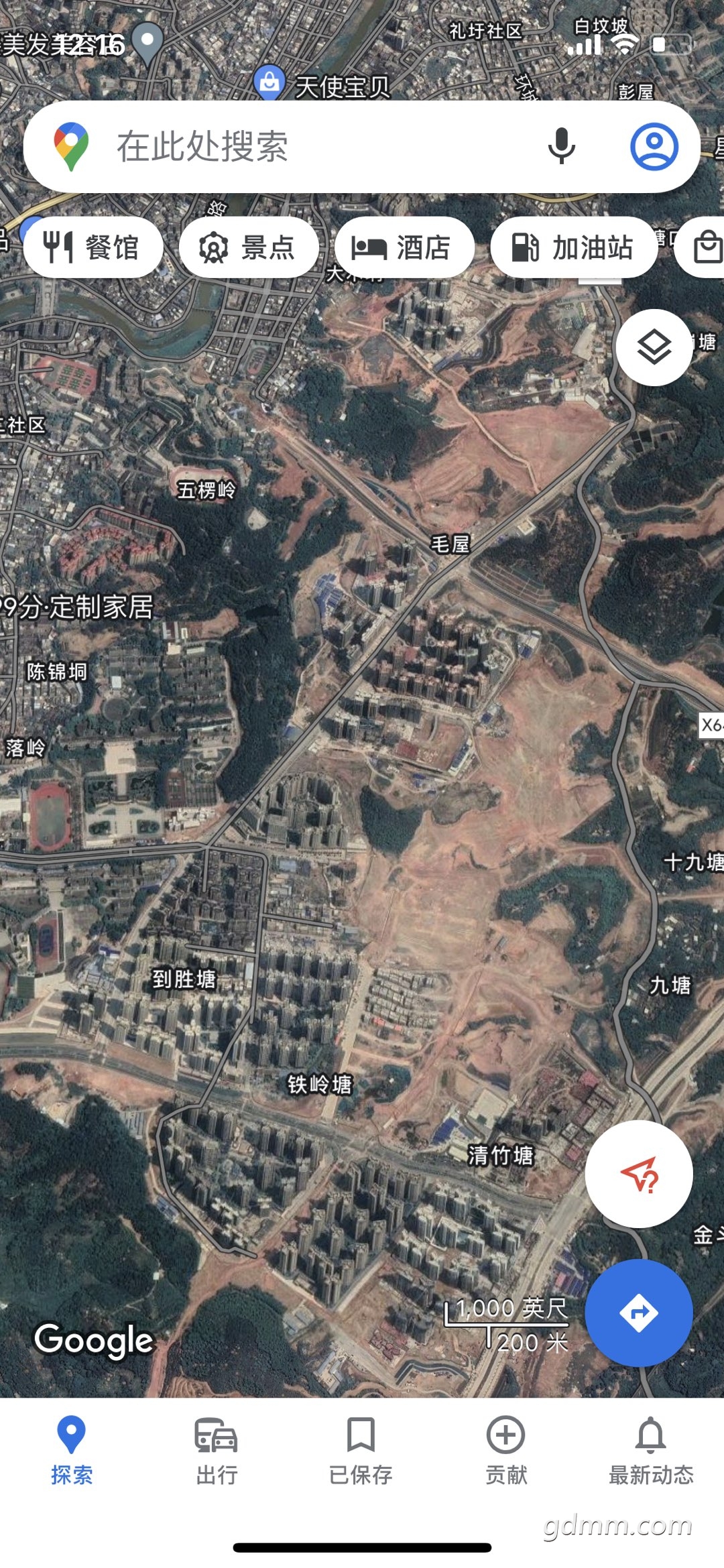Open the 天使宝贝 map pin
The image size is (724, 1568).
click(x=270, y=82)
